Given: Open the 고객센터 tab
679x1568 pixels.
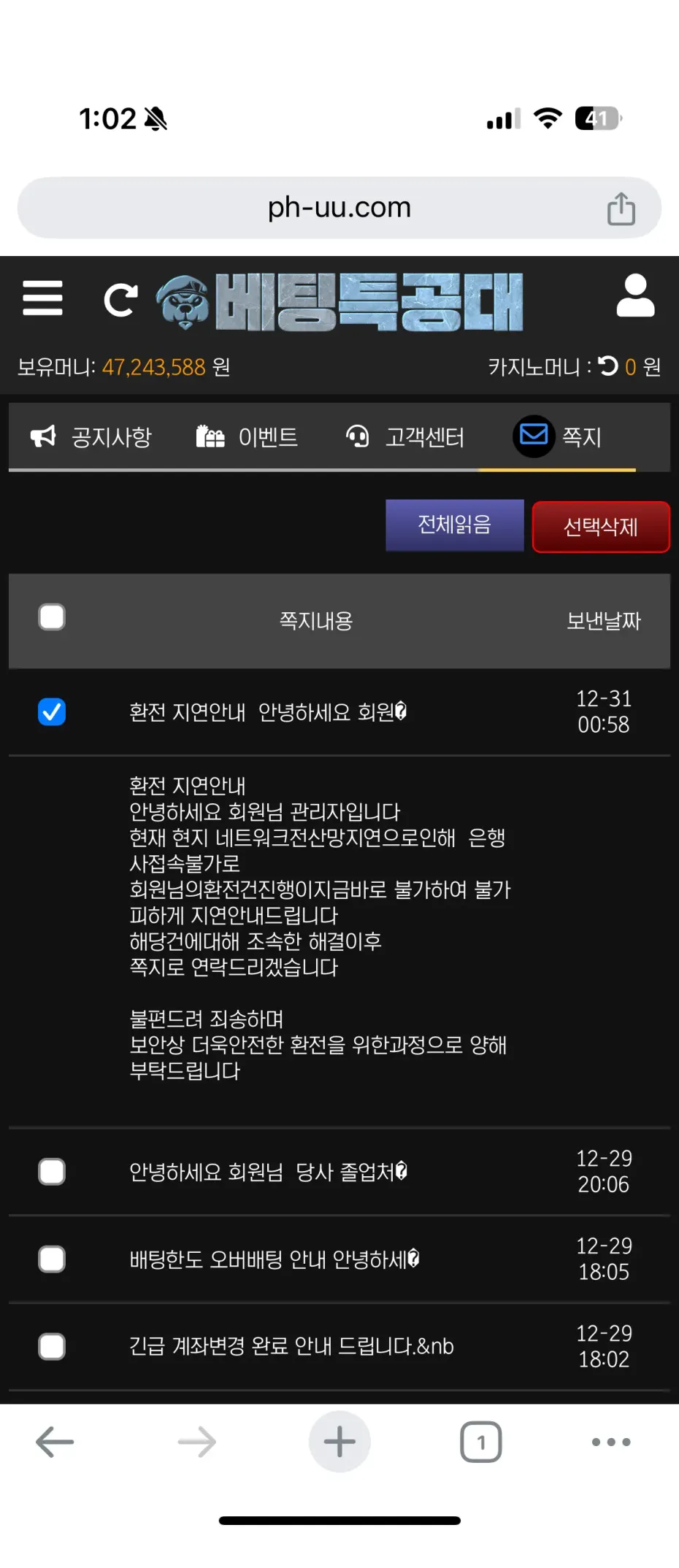Looking at the screenshot, I should pos(405,437).
